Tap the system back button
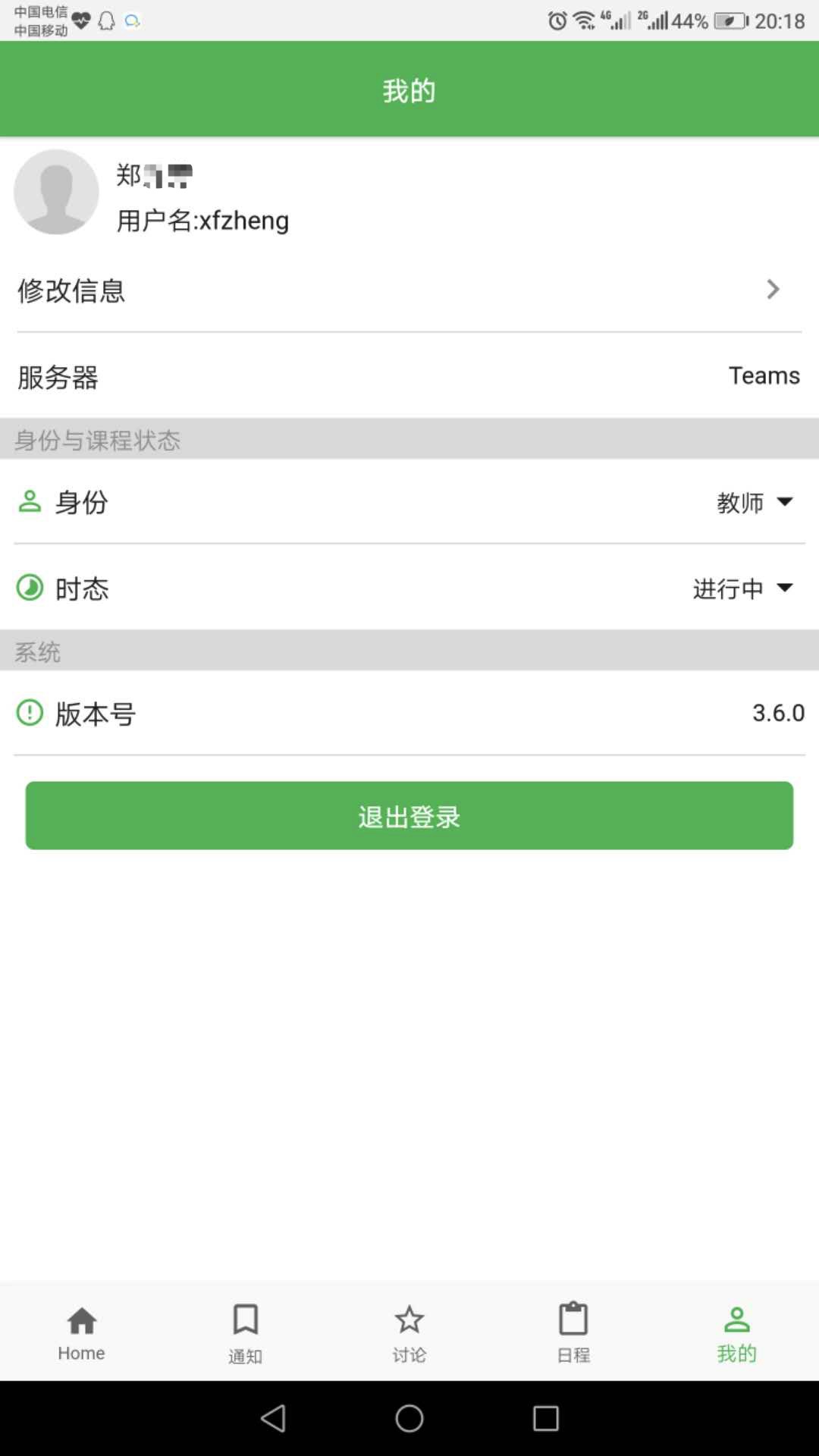Screen dimensions: 819x1456 pyautogui.click(x=273, y=1418)
